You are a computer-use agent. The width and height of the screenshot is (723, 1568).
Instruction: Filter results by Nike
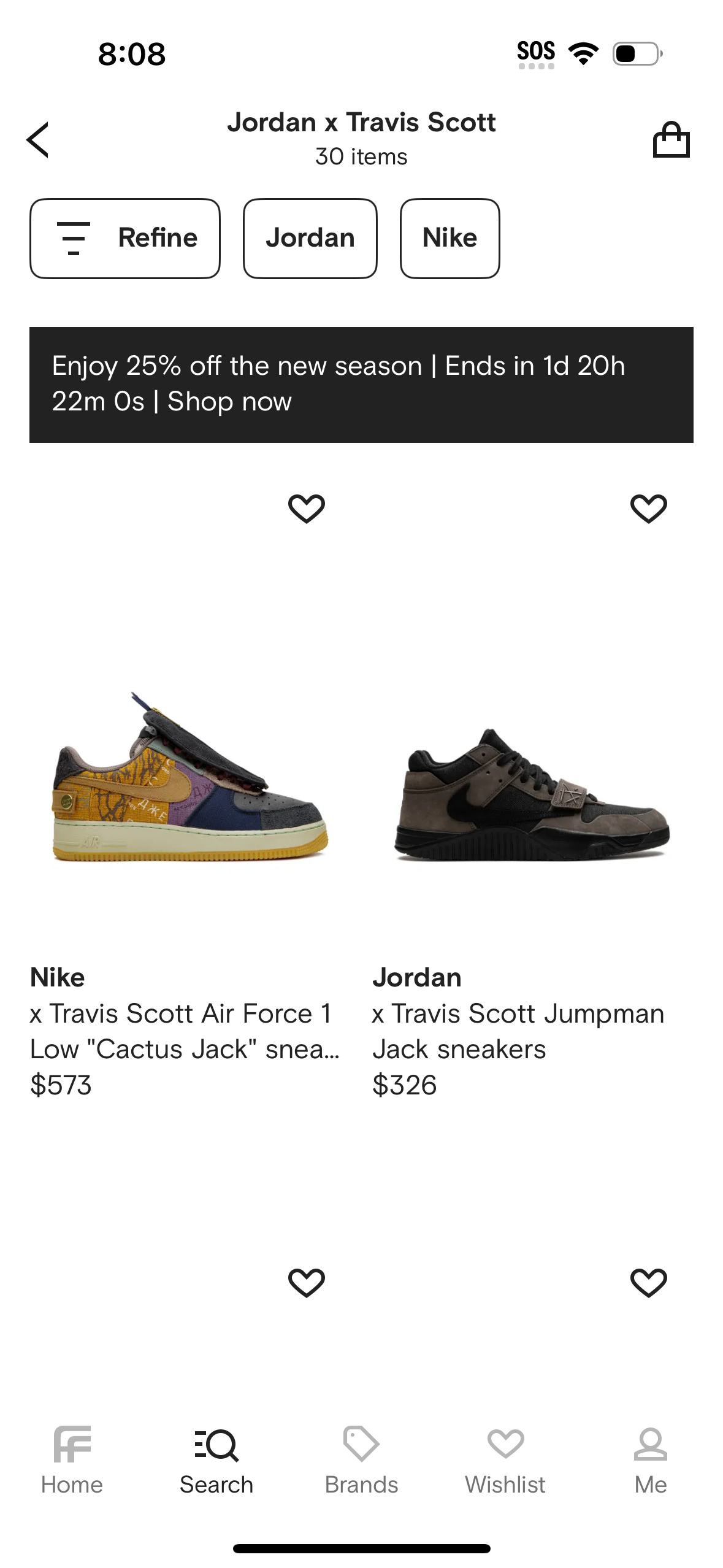[x=449, y=238]
